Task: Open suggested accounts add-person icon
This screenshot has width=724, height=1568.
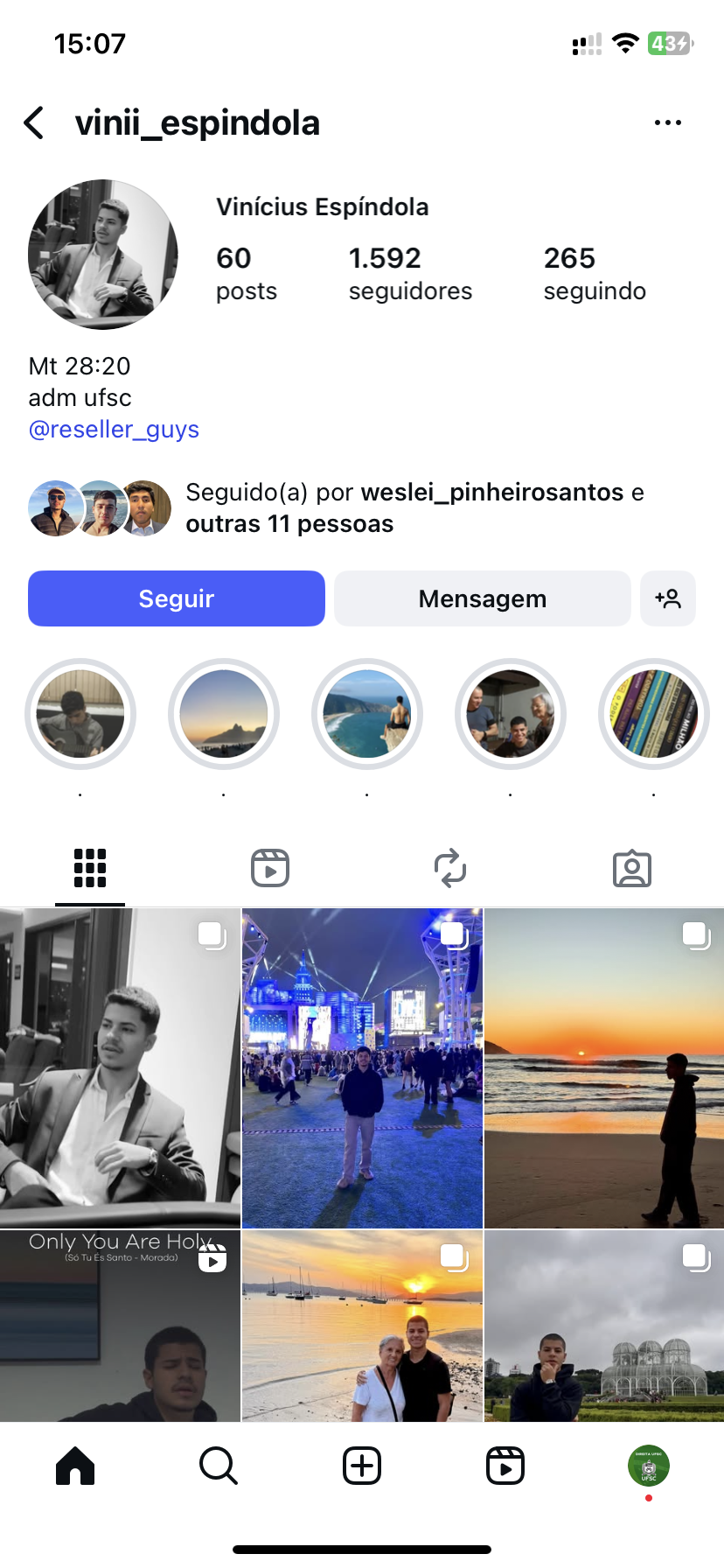Action: click(x=667, y=598)
